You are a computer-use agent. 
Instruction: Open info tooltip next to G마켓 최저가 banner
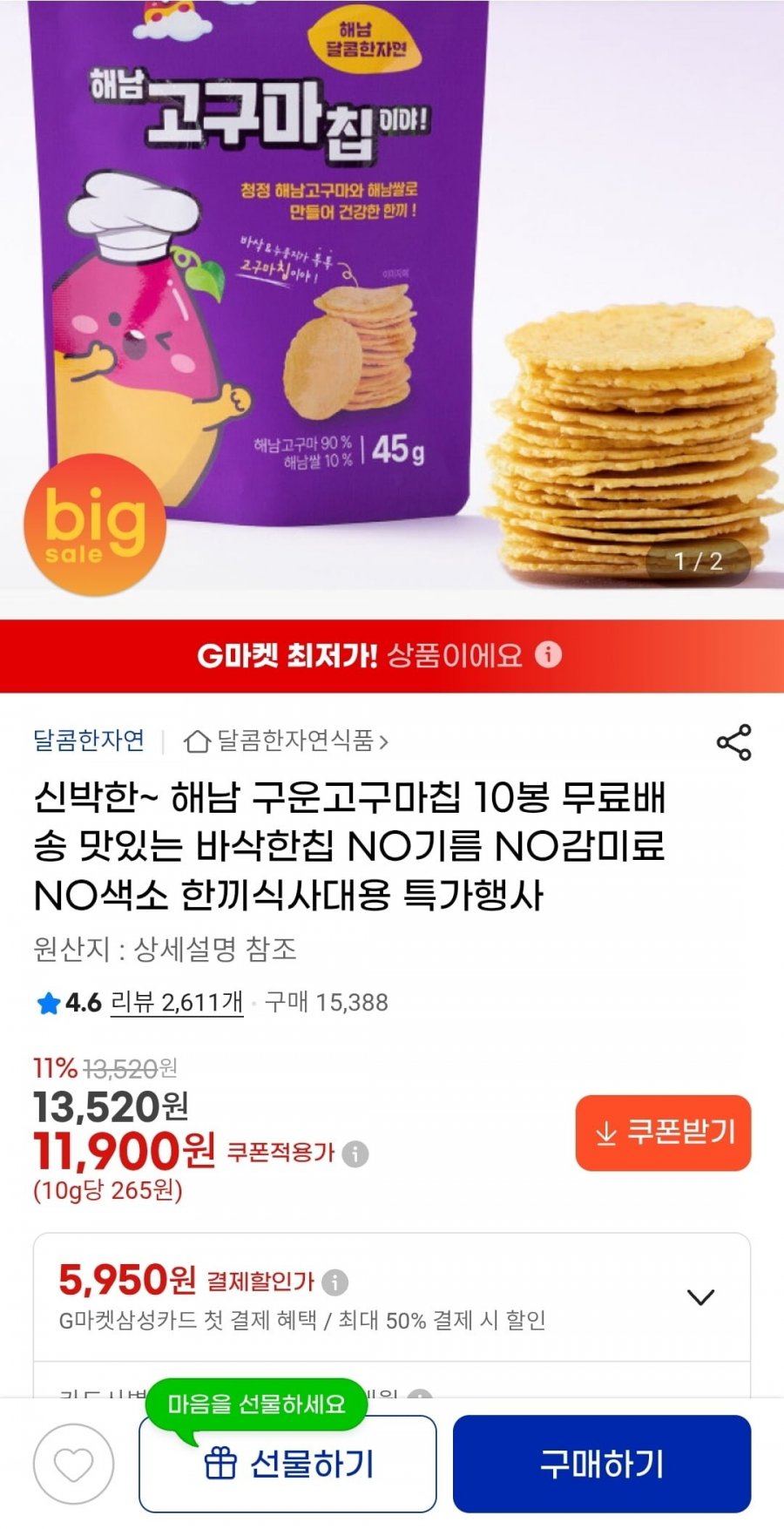(549, 655)
